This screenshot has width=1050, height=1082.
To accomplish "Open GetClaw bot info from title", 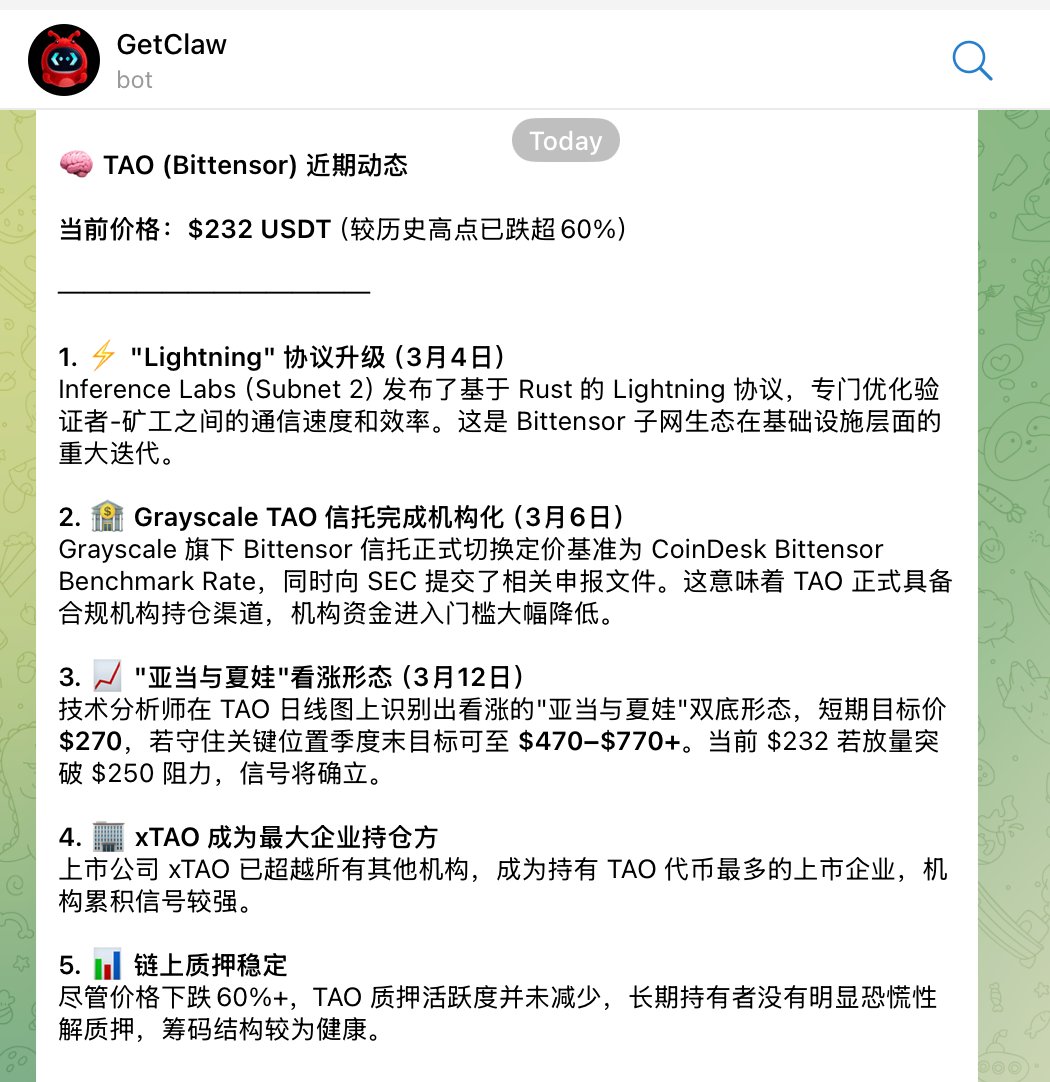I will tap(171, 45).
